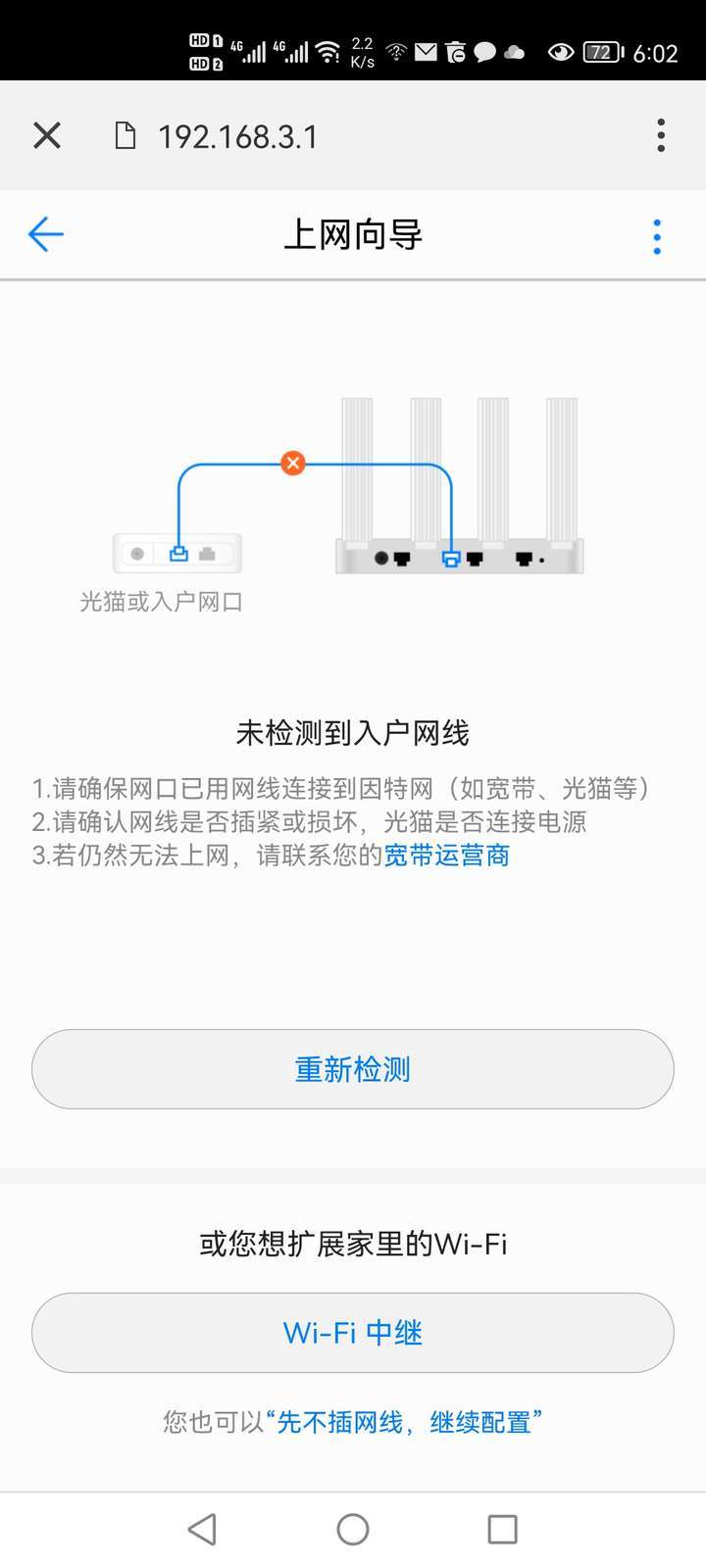Viewport: 706px width, 1568px height.
Task: Open the 宽带运营商 link
Action: pos(446,856)
